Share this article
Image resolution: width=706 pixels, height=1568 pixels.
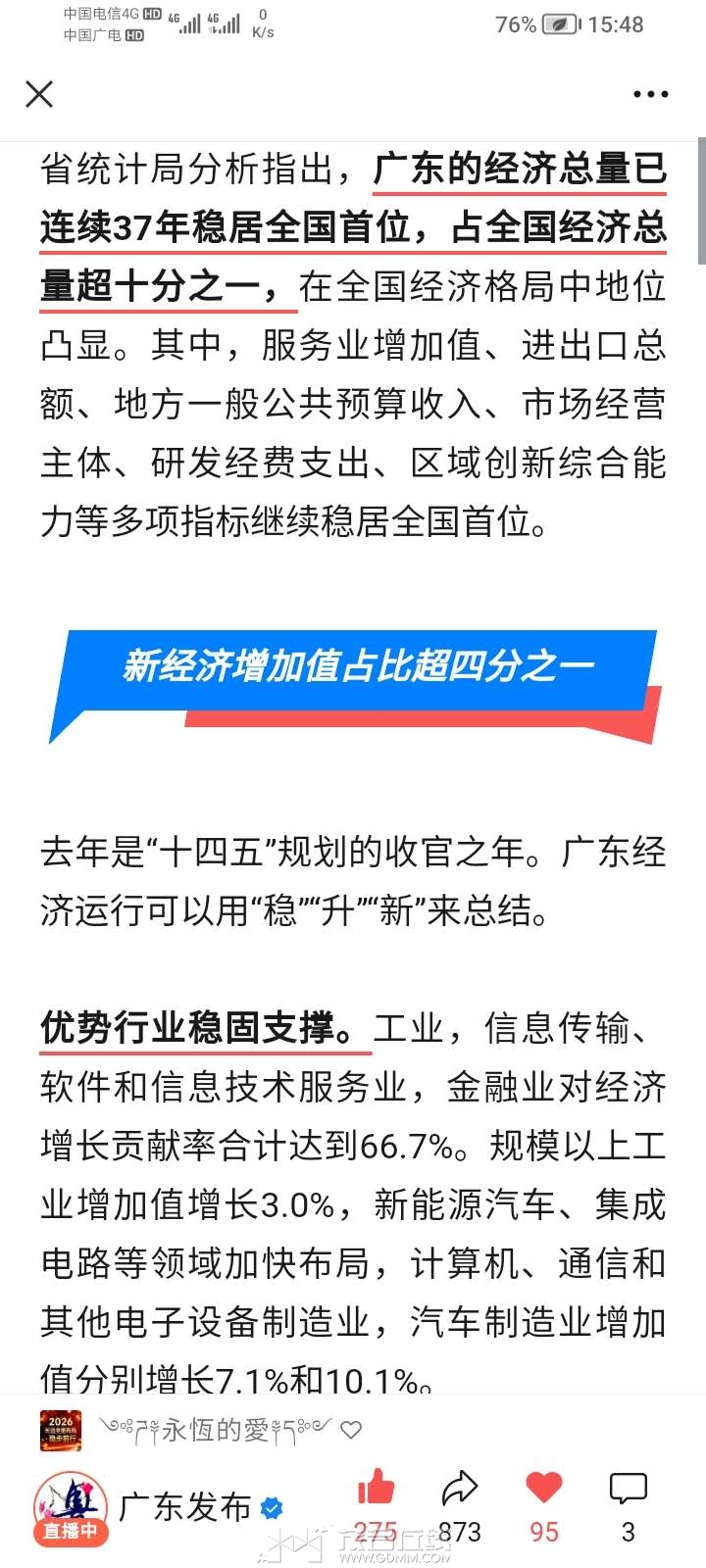459,1489
